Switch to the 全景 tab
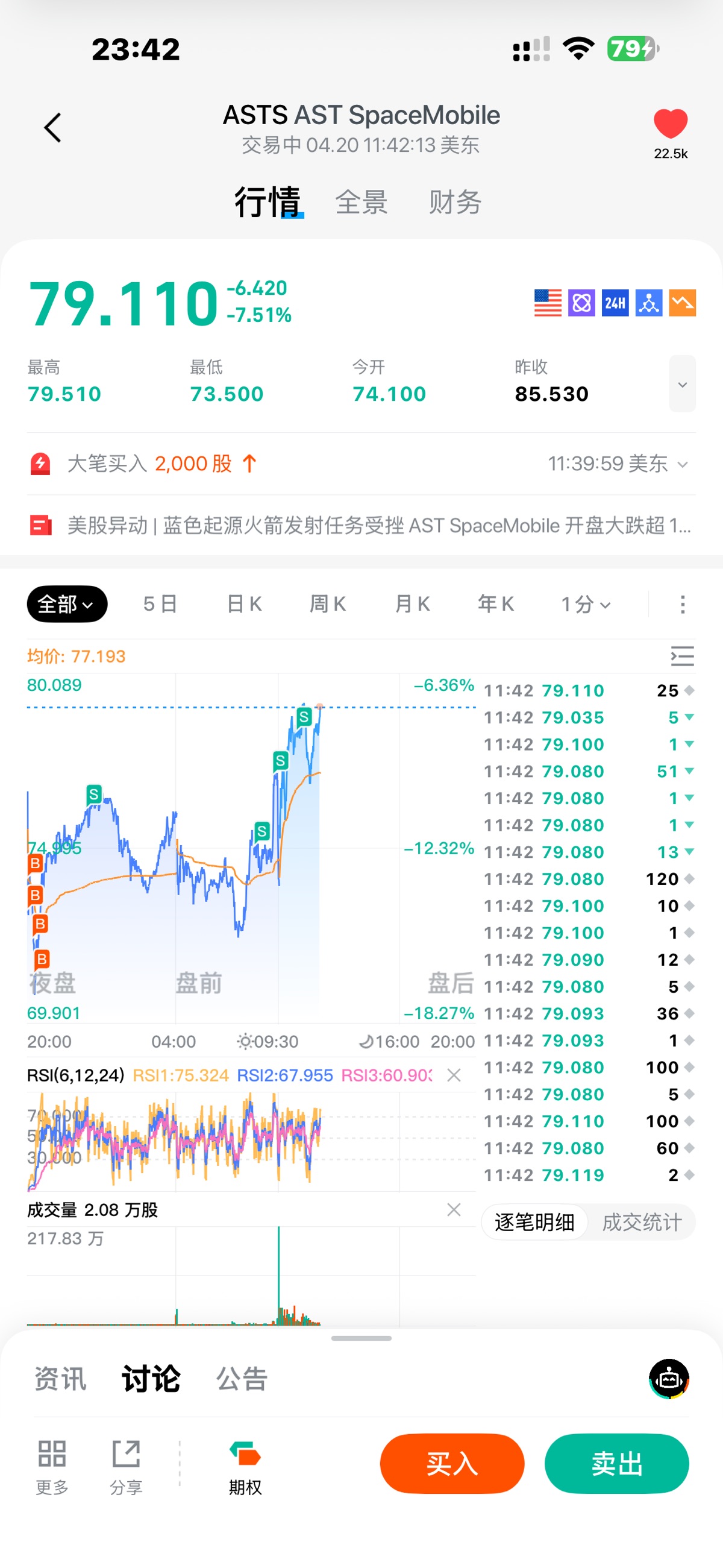Screen dimensions: 723x1568 tap(361, 202)
